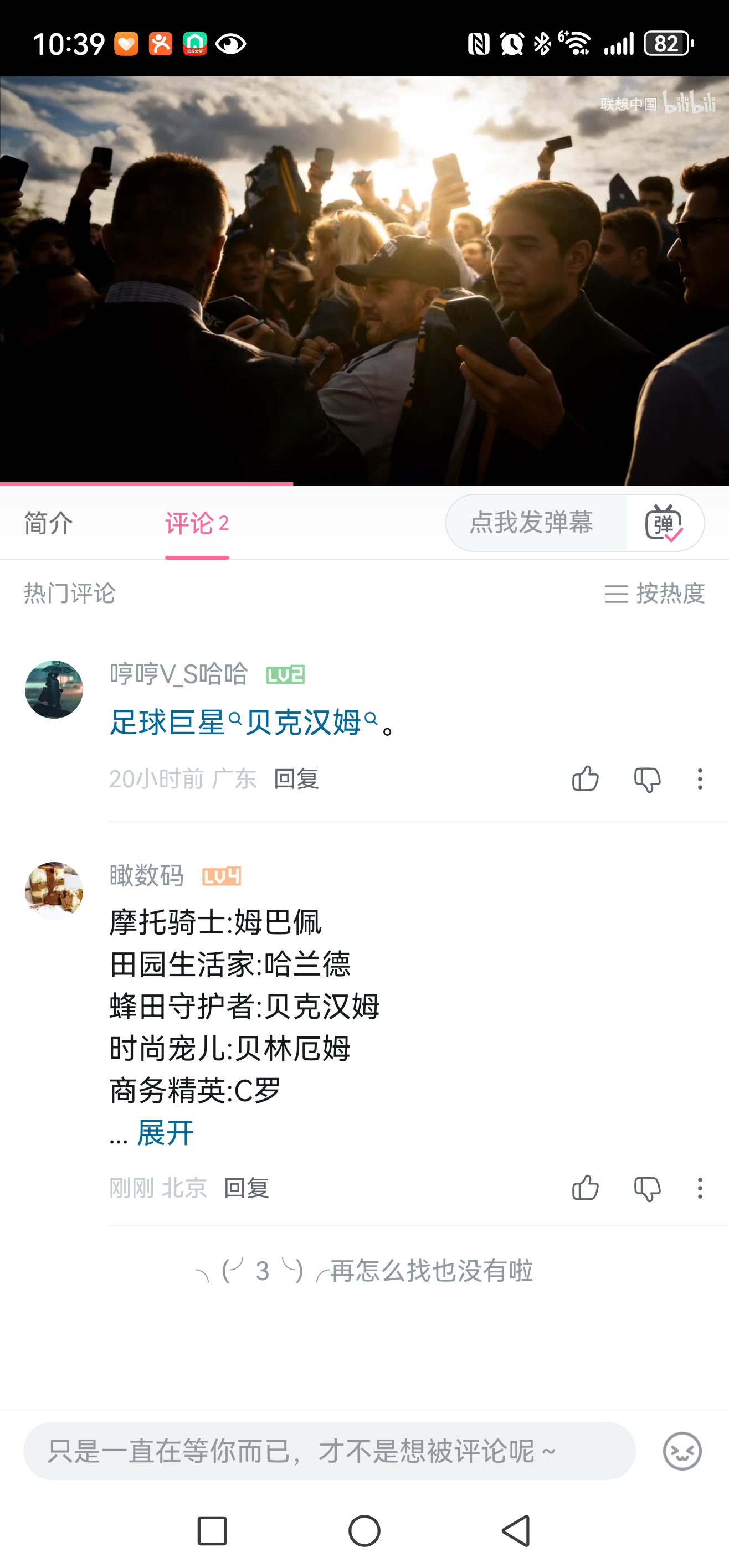The image size is (729, 1568).
Task: Open the emoji picker beside comment box
Action: coord(682,1451)
